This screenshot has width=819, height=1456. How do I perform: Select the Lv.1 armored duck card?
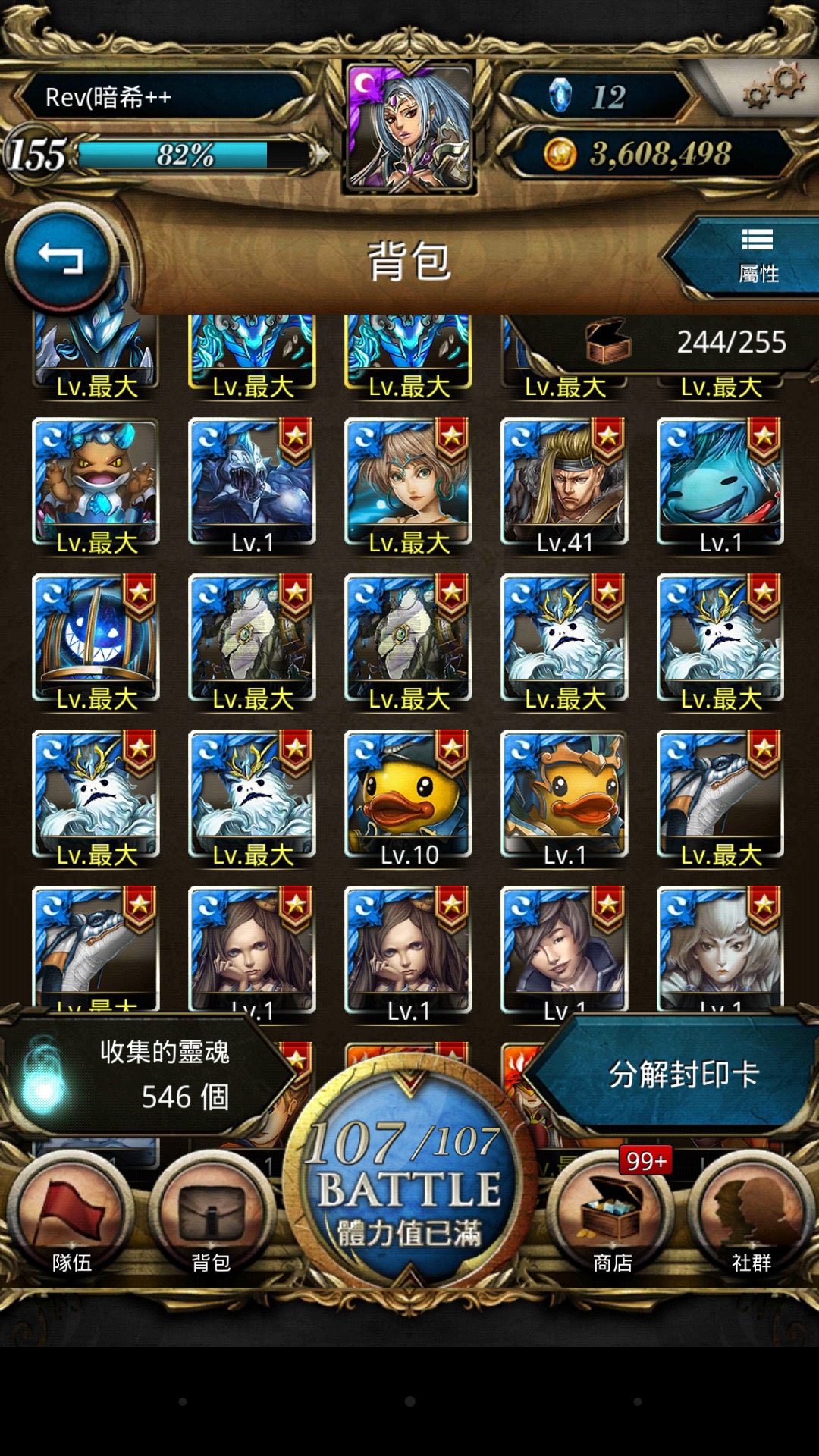[x=565, y=798]
